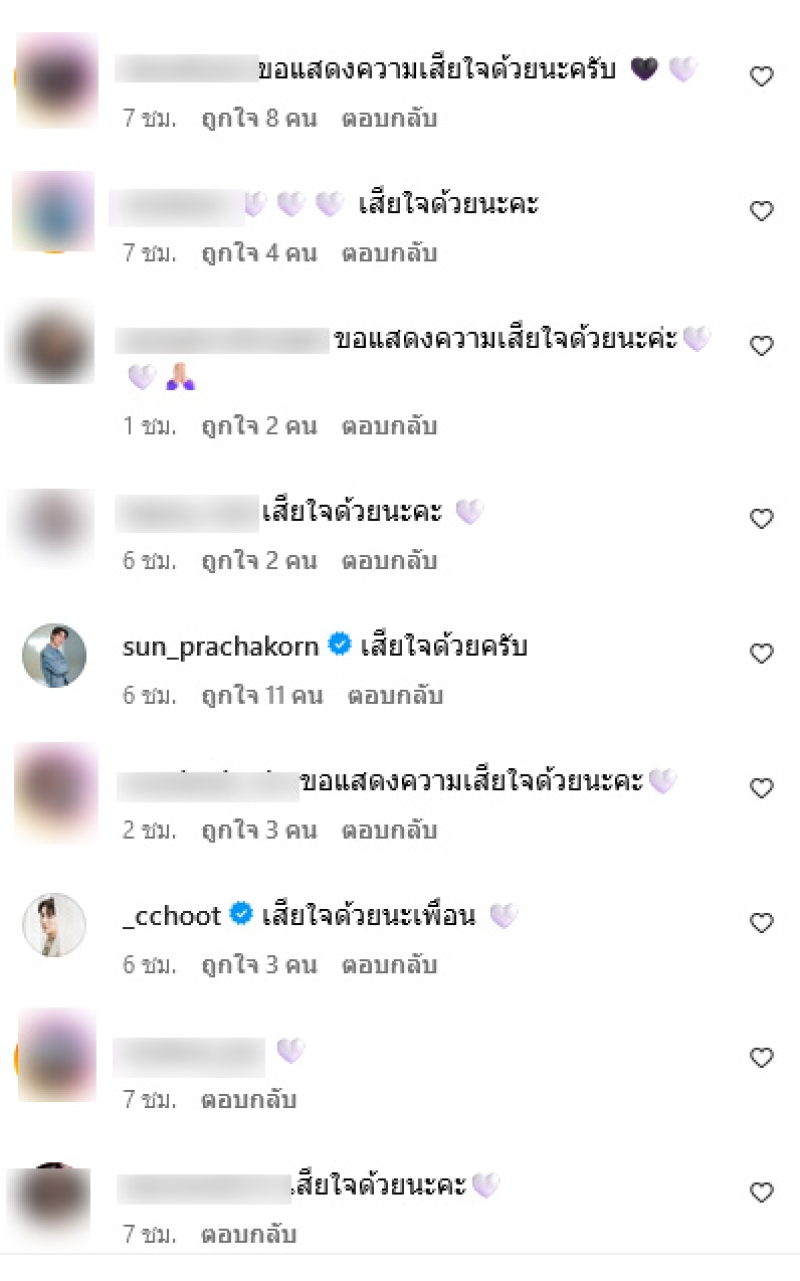The height and width of the screenshot is (1281, 800).
Task: Reply to sun_prachakorn's comment
Action: coord(395,696)
